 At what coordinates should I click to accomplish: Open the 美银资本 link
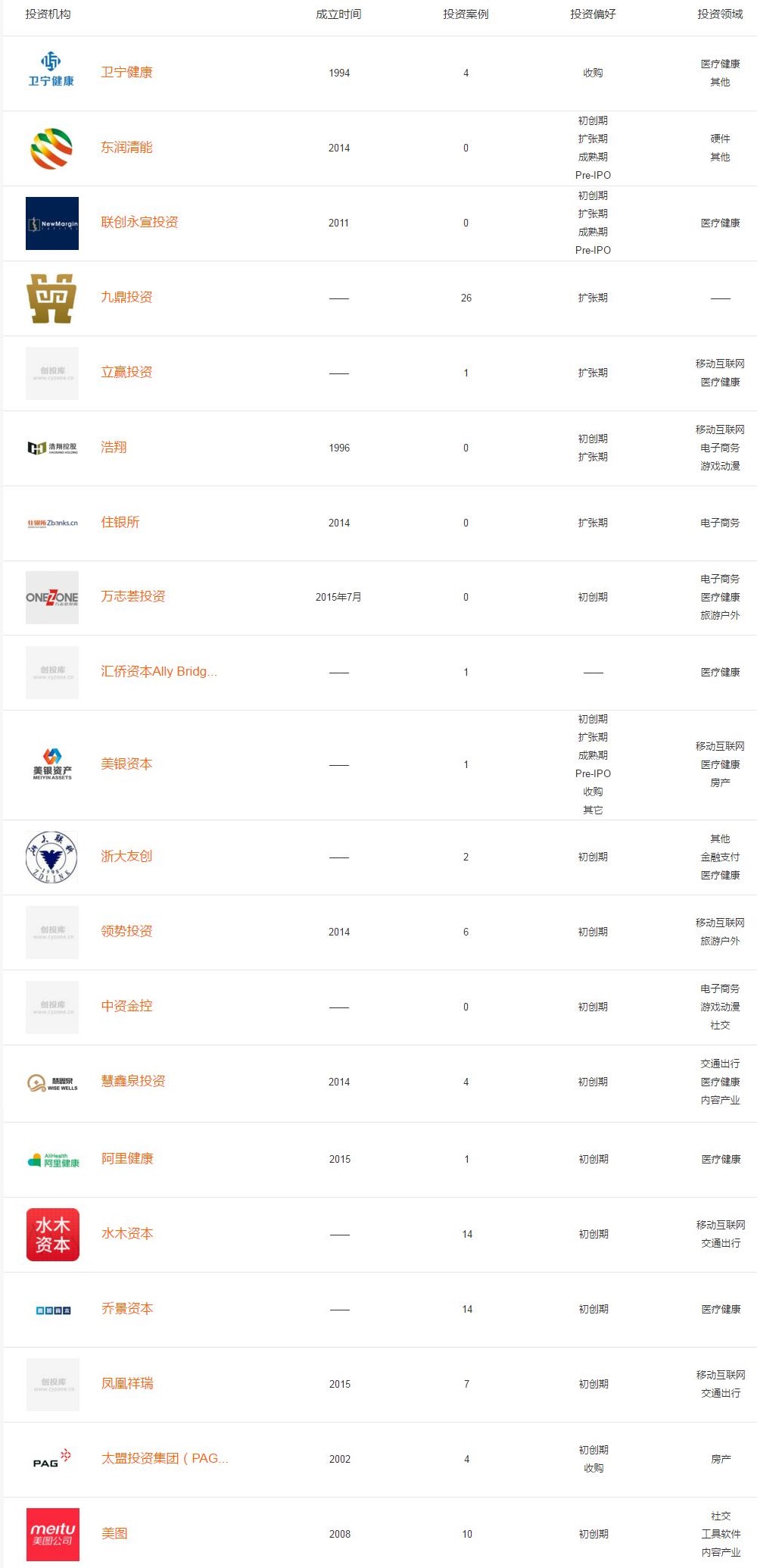pos(126,764)
